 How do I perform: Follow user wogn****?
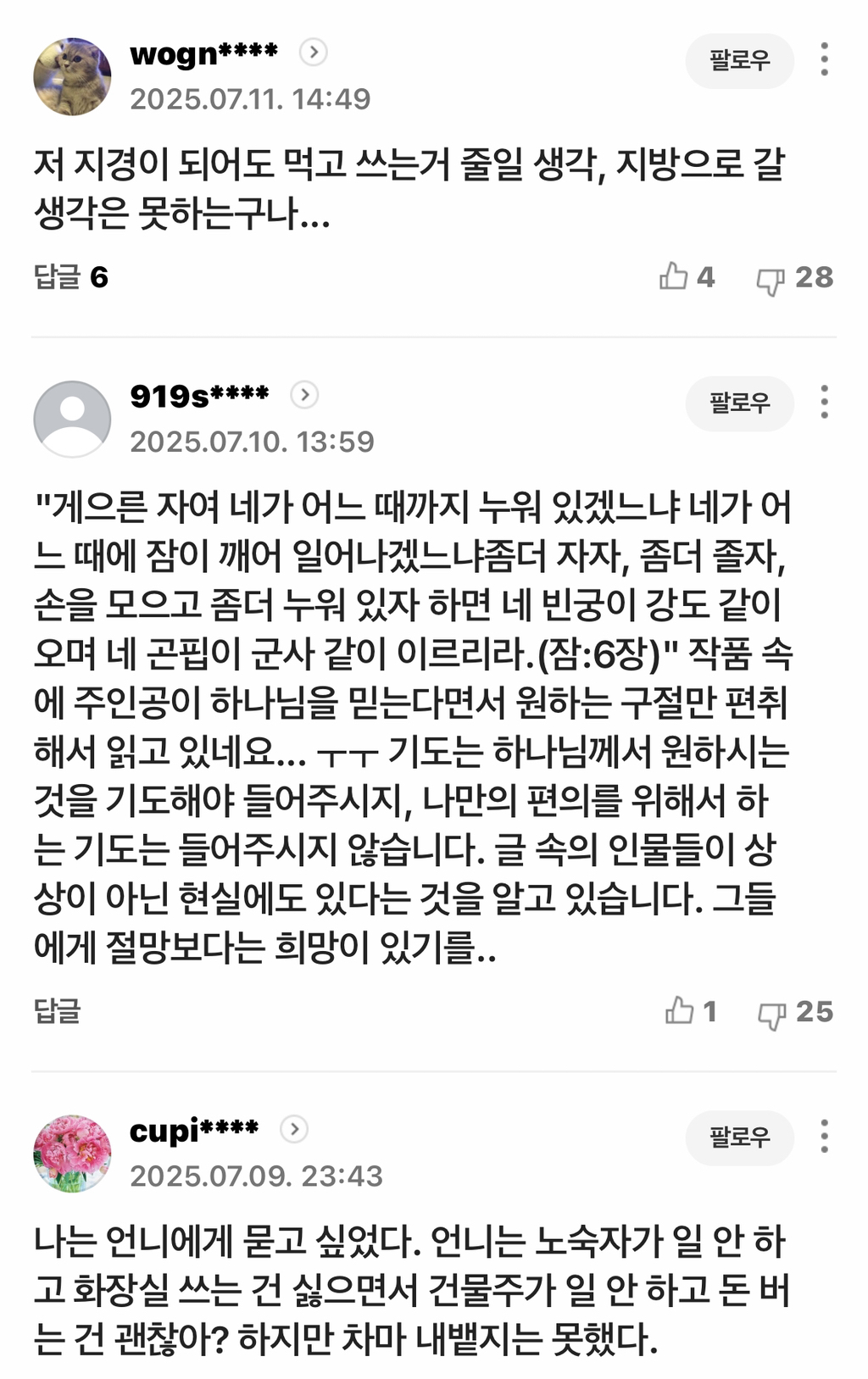[x=739, y=60]
